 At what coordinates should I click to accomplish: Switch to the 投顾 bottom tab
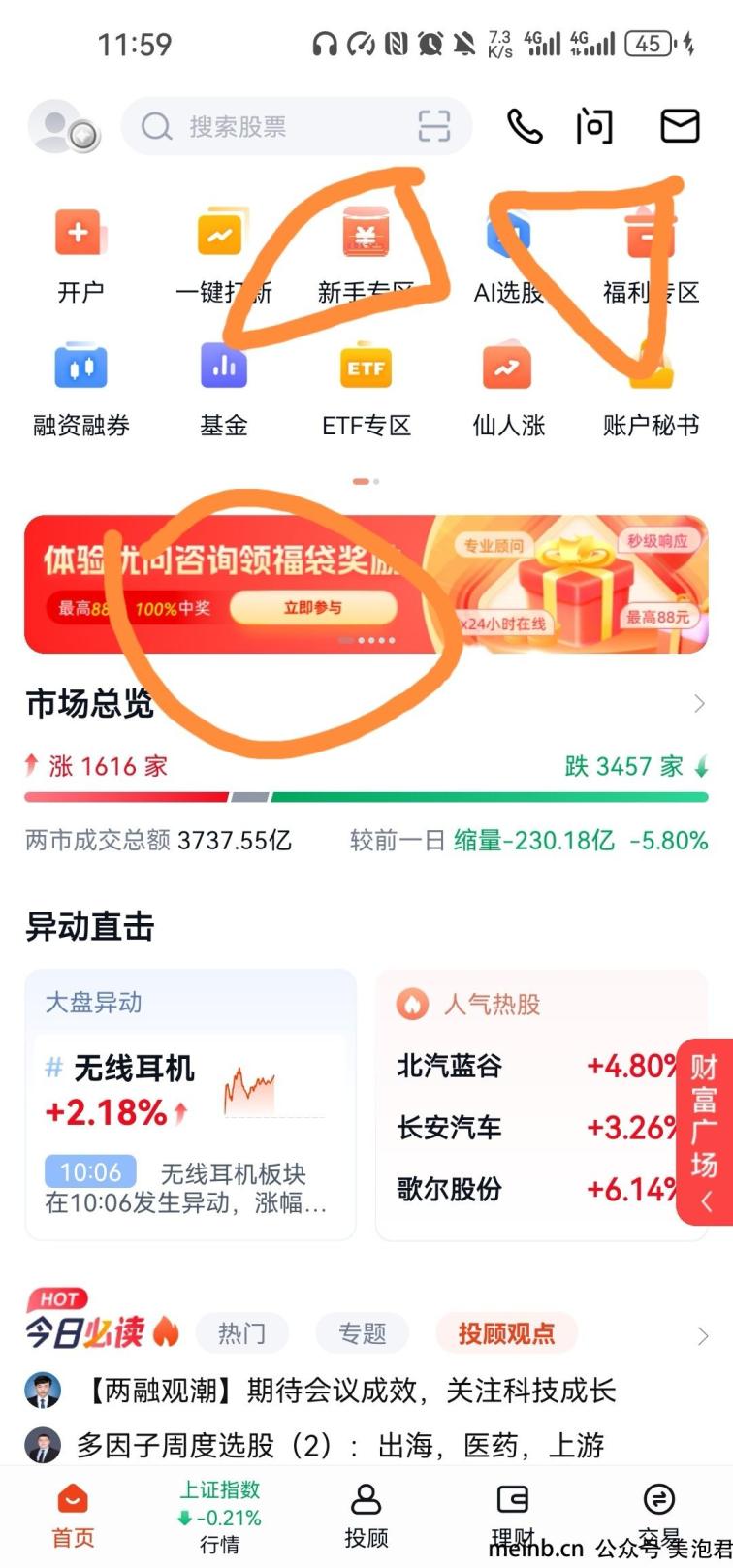pyautogui.click(x=366, y=1516)
